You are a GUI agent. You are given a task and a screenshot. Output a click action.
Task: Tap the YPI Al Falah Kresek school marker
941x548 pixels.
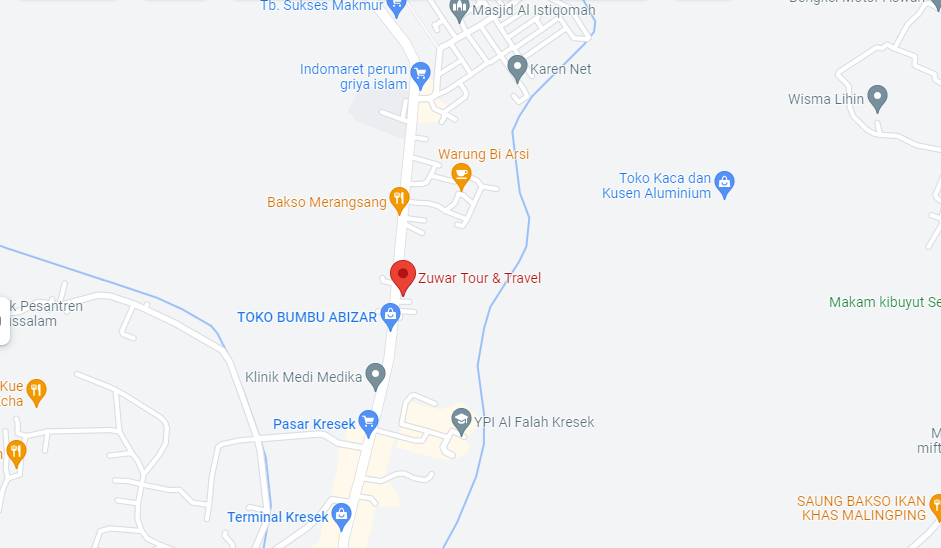[x=460, y=420]
